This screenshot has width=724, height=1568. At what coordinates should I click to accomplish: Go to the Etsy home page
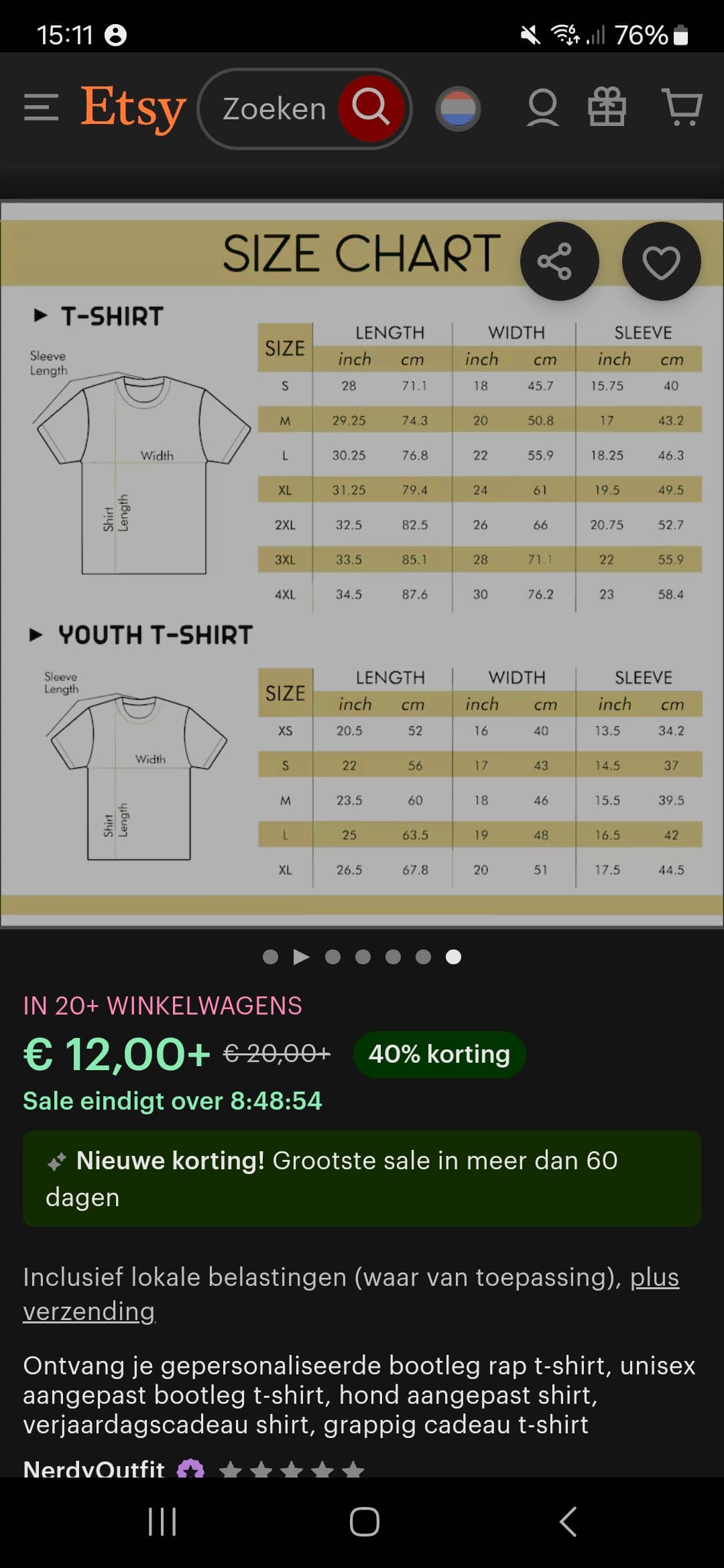[133, 108]
